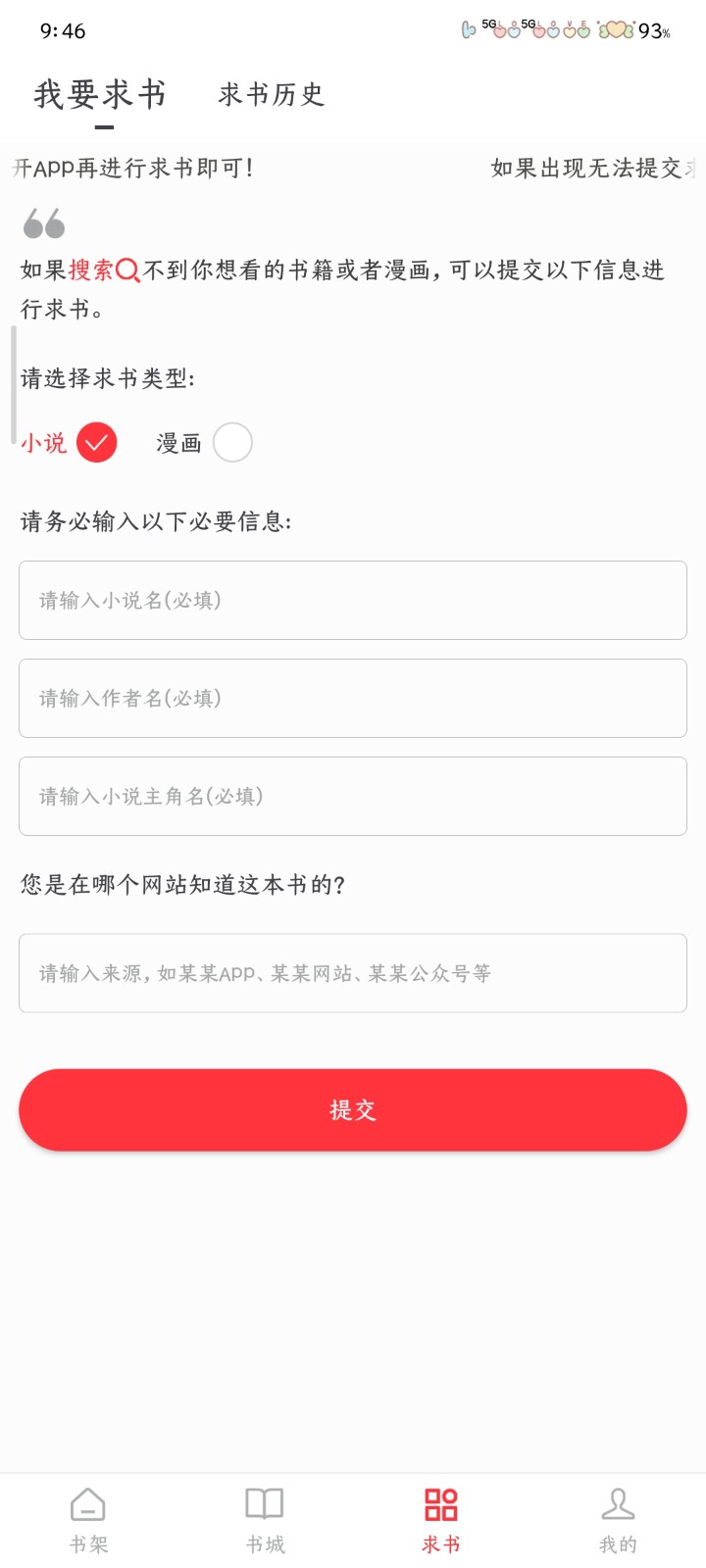Click the protagonist name input field
Screen dimensions: 706x1568
[353, 796]
